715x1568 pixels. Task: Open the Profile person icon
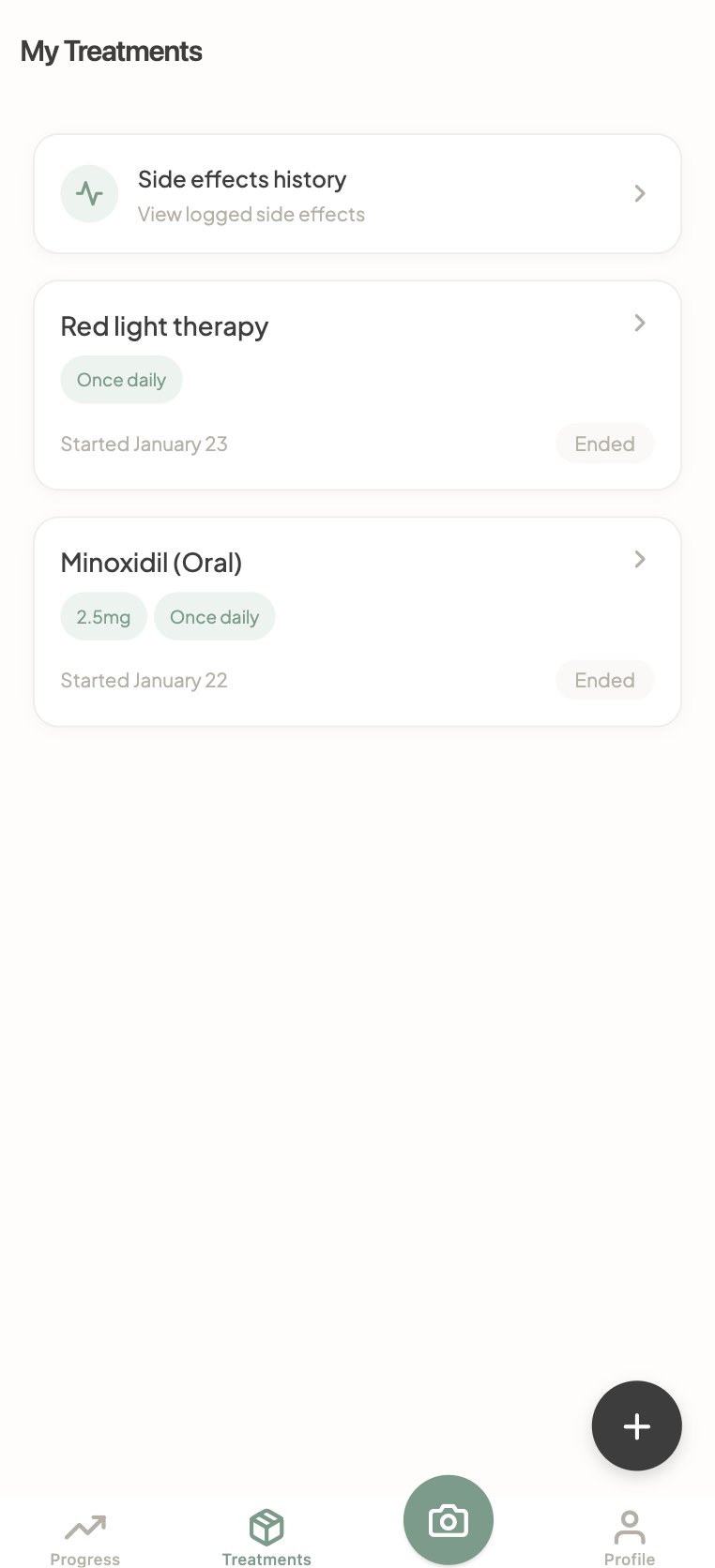point(629,1518)
